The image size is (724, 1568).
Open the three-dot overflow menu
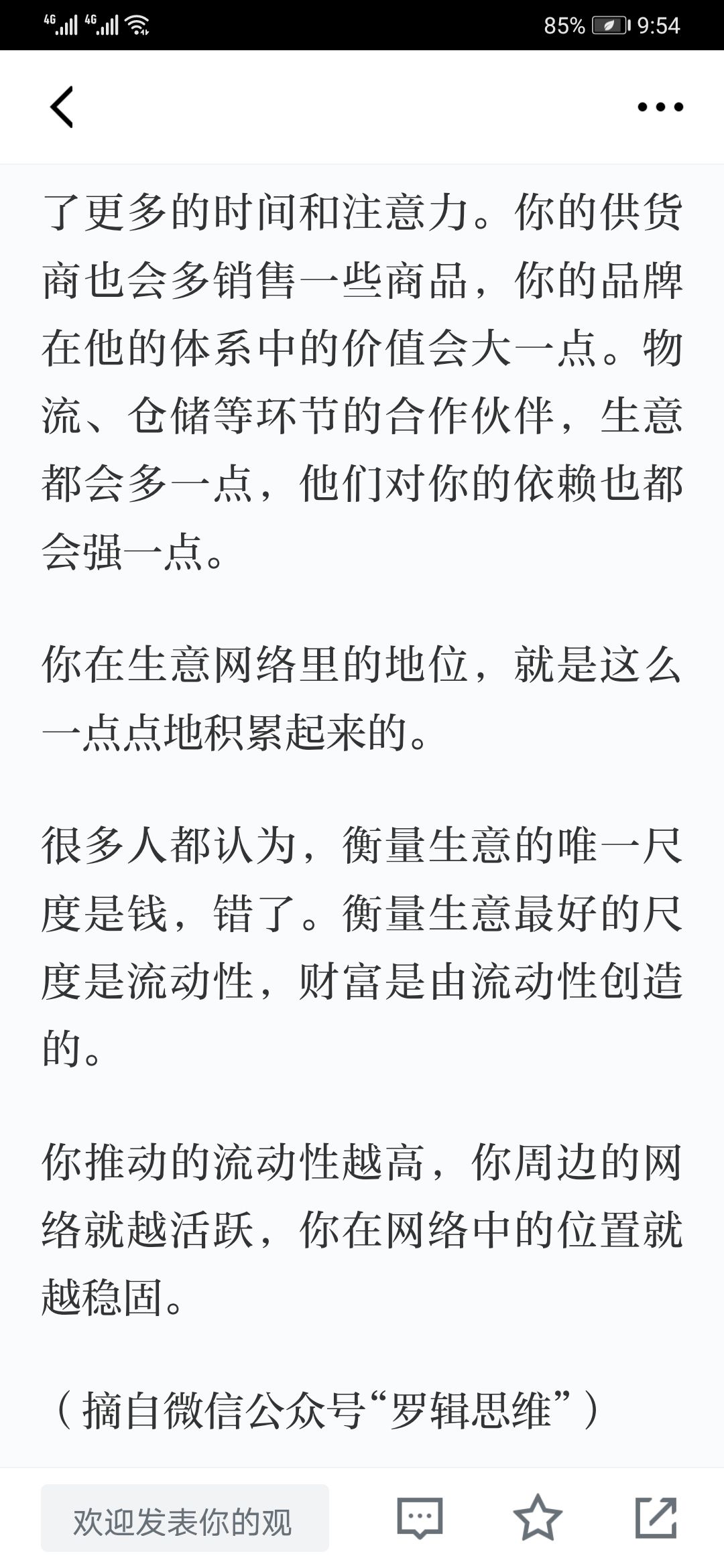(660, 107)
